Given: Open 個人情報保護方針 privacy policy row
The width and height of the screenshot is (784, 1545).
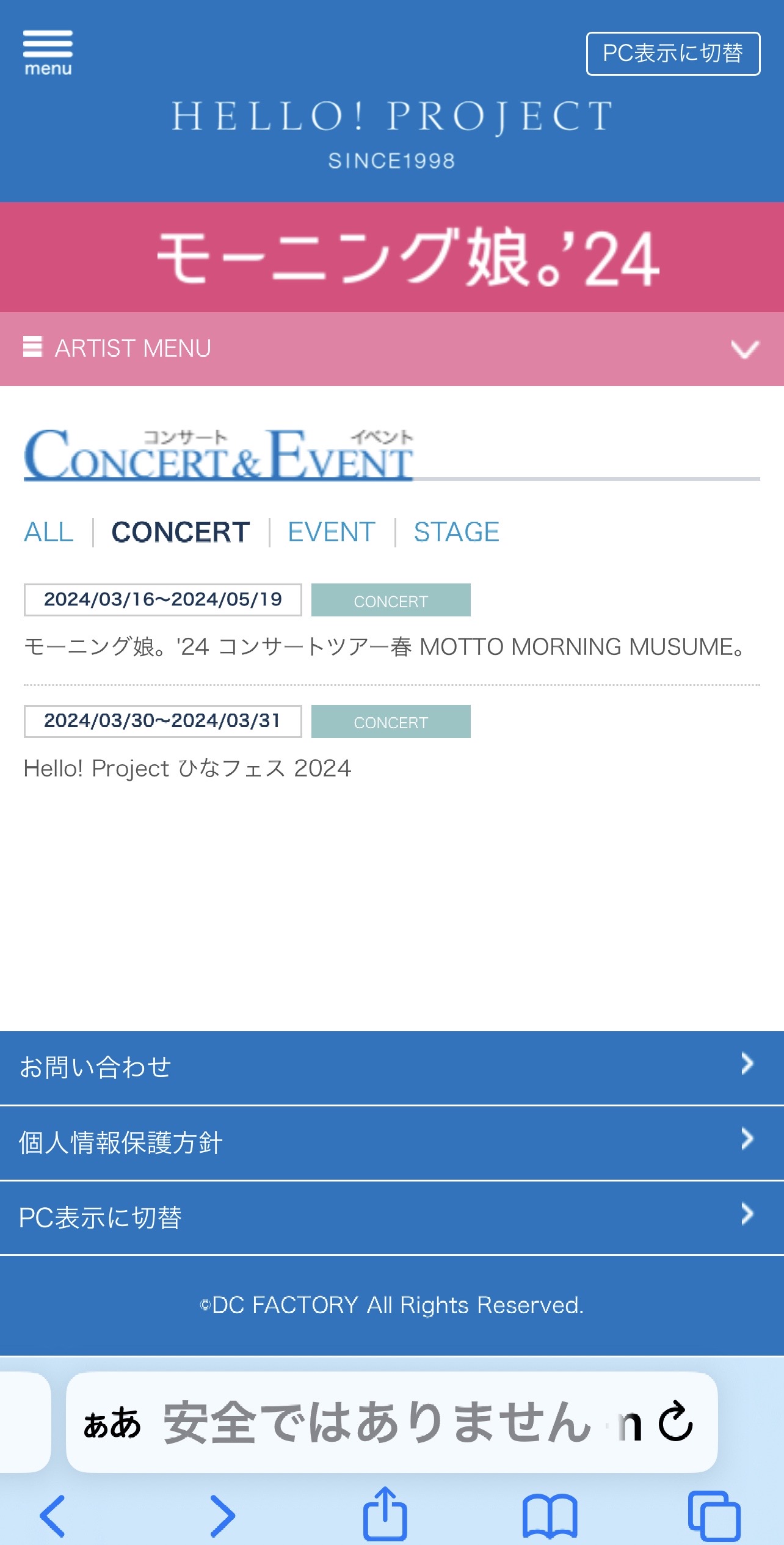Looking at the screenshot, I should (391, 1142).
